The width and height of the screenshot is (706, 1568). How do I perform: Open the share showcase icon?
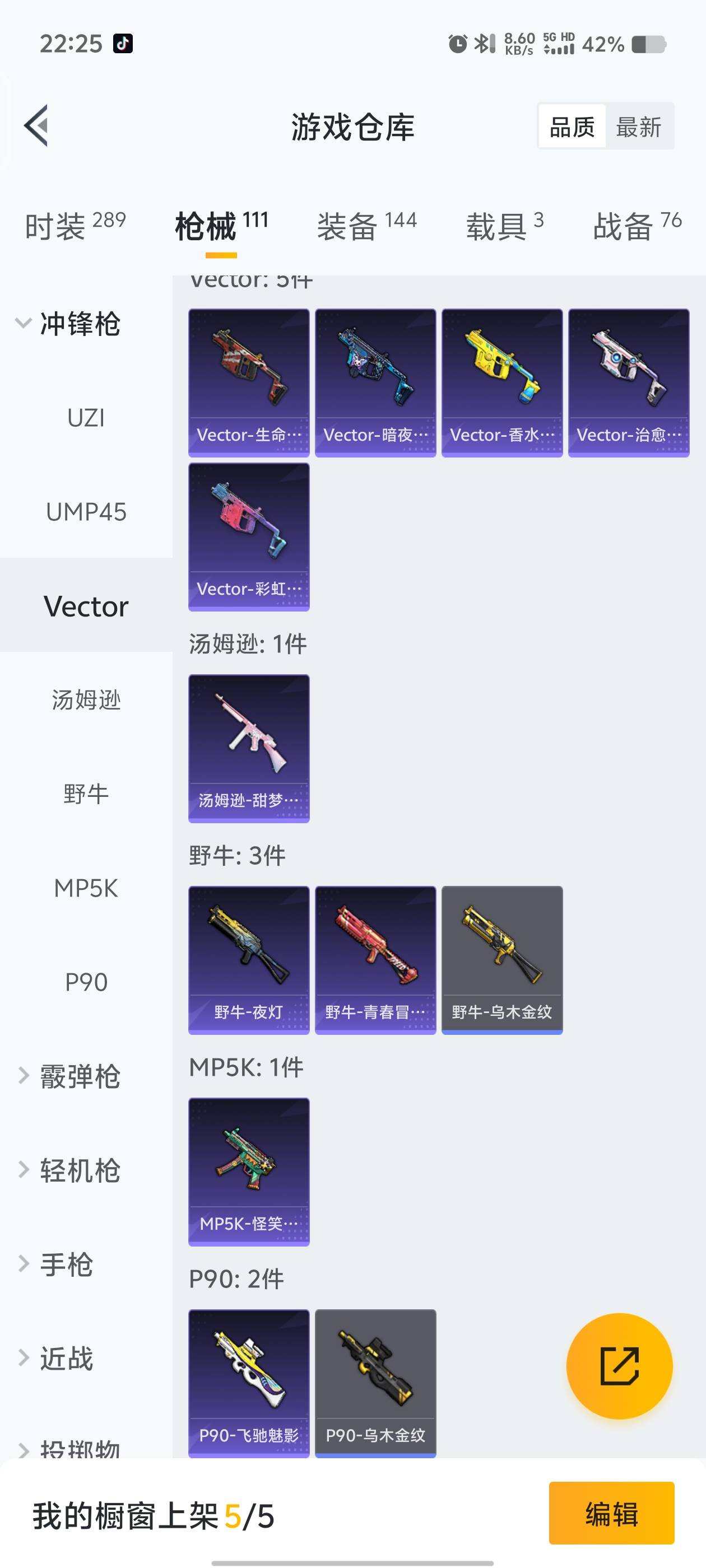point(619,1366)
